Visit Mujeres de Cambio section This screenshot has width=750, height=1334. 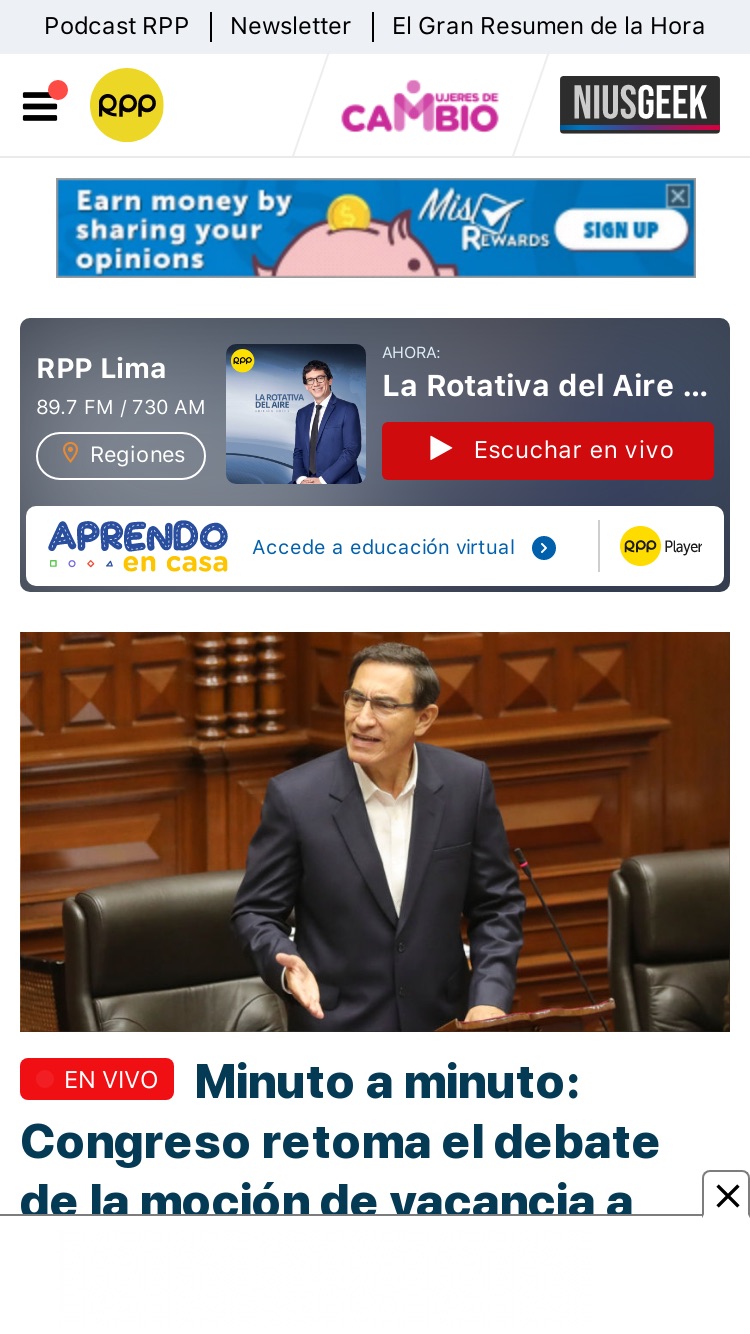[x=420, y=107]
